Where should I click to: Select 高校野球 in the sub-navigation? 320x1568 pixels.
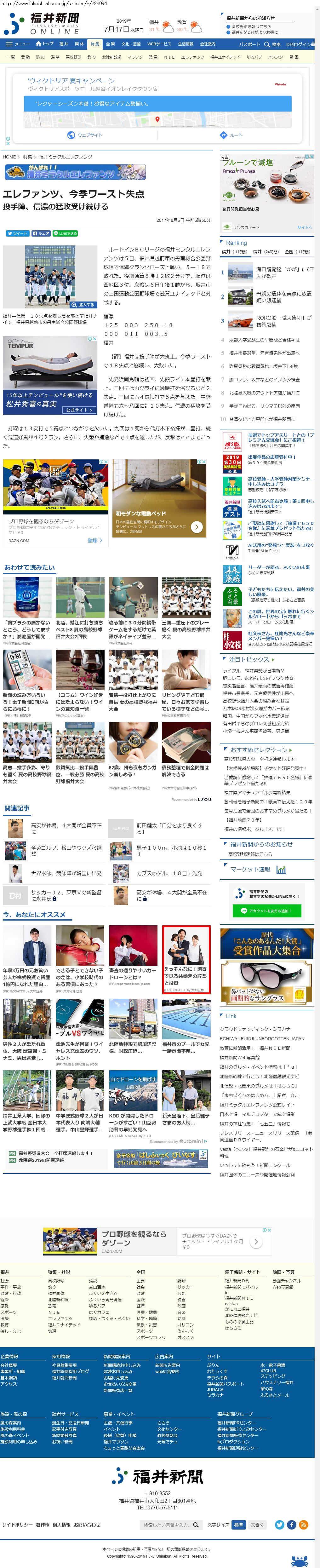click(73, 57)
